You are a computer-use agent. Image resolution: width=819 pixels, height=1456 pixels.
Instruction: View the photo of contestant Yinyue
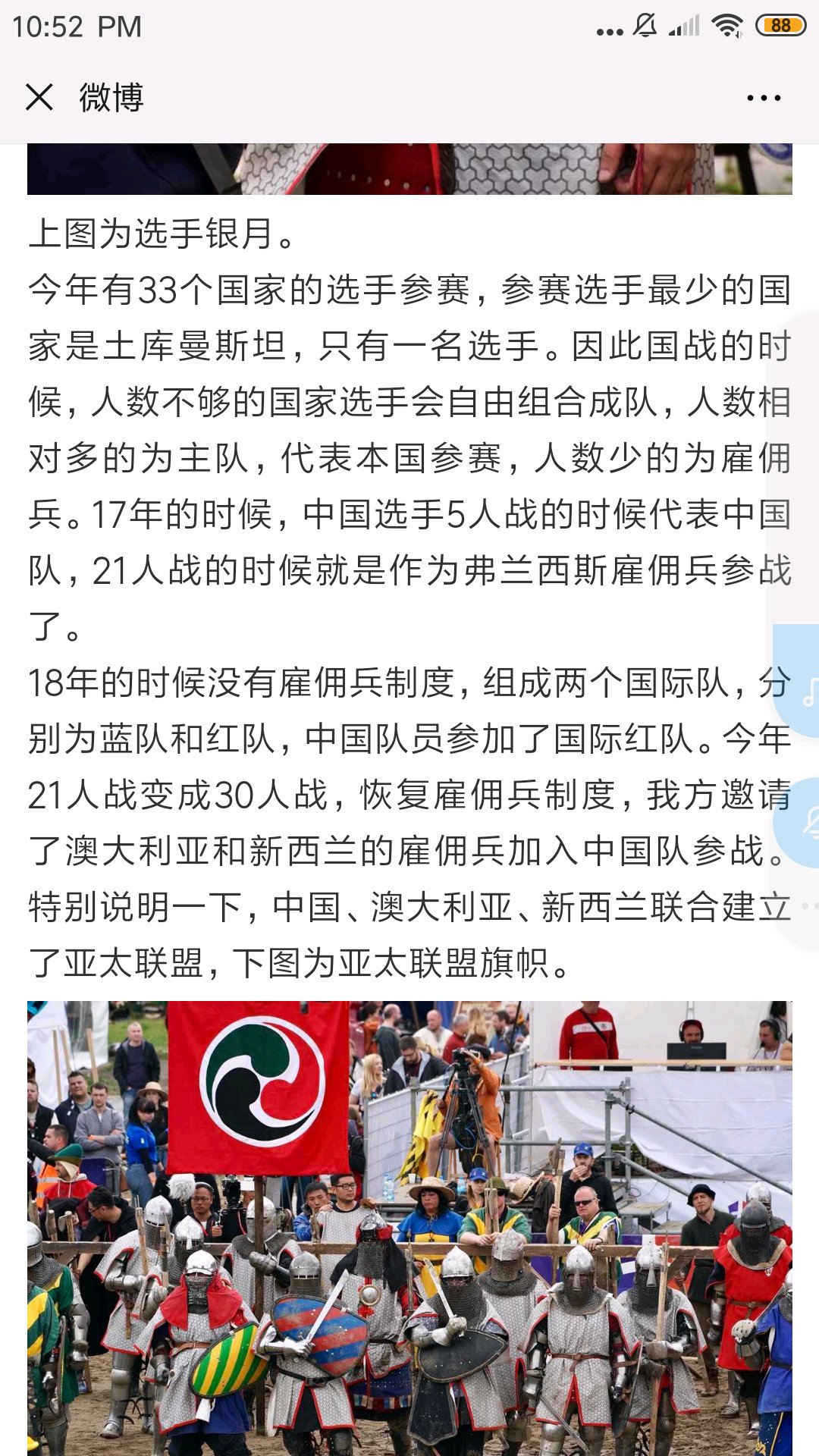click(409, 169)
